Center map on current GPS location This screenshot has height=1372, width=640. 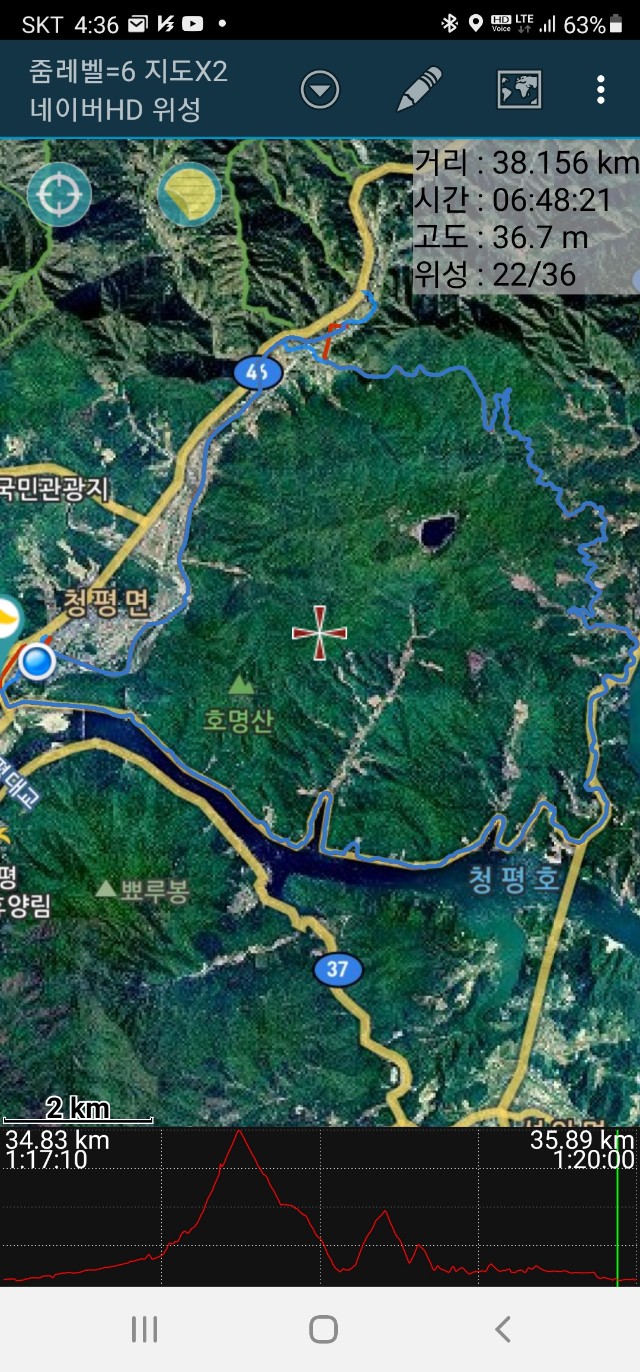59,194
